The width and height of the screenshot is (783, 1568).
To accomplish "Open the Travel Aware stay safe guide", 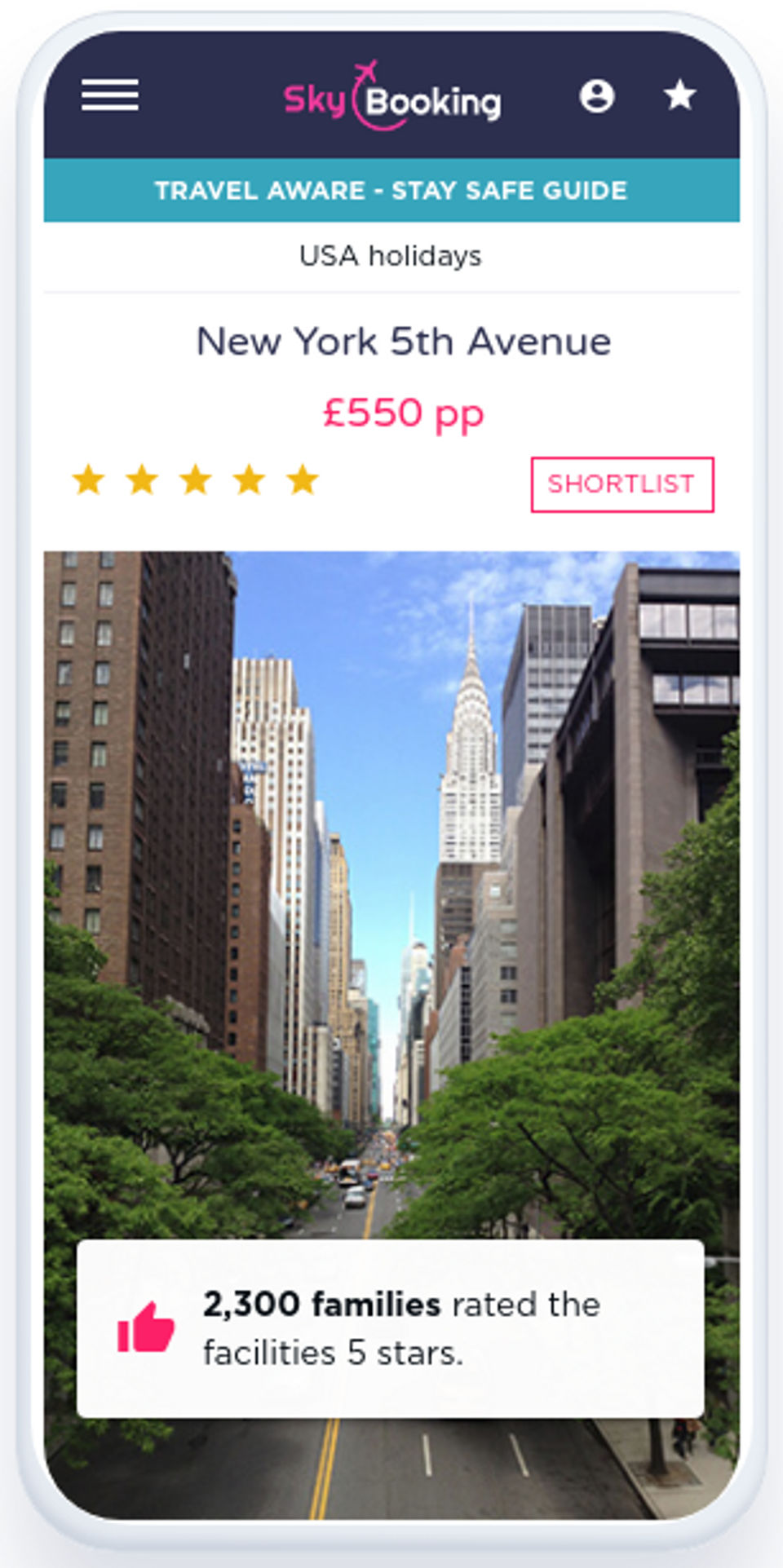I will (391, 191).
